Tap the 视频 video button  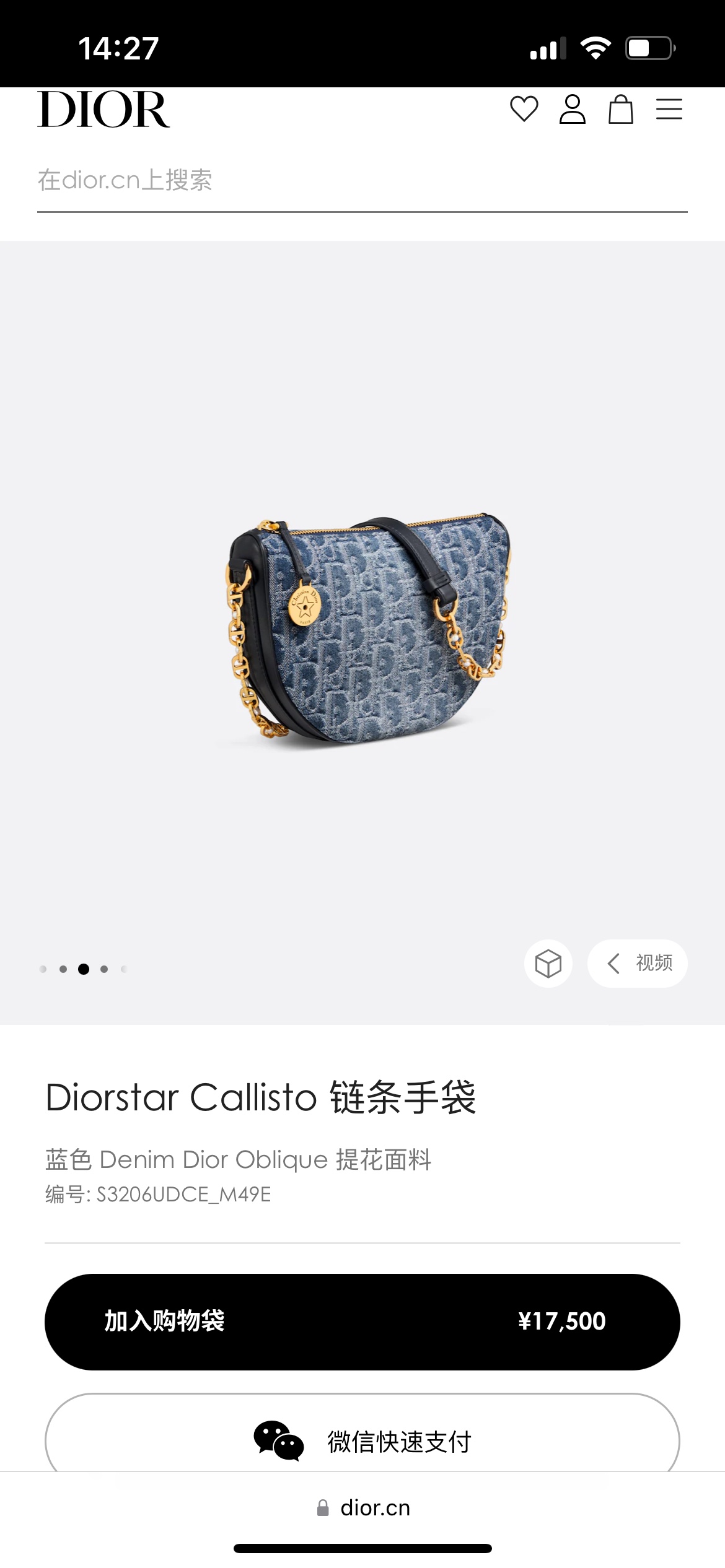coord(638,963)
